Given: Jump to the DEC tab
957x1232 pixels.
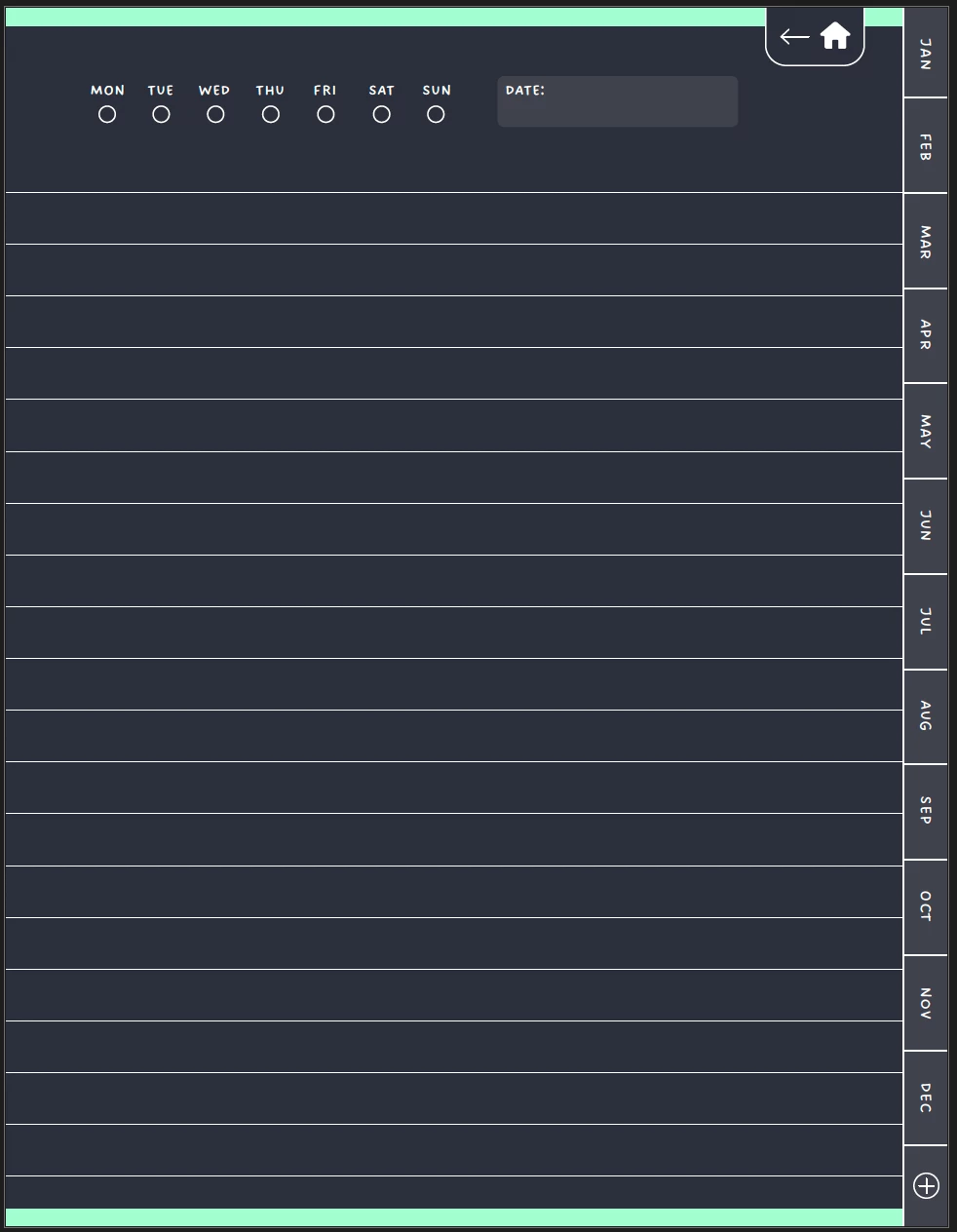Looking at the screenshot, I should pyautogui.click(x=926, y=1097).
